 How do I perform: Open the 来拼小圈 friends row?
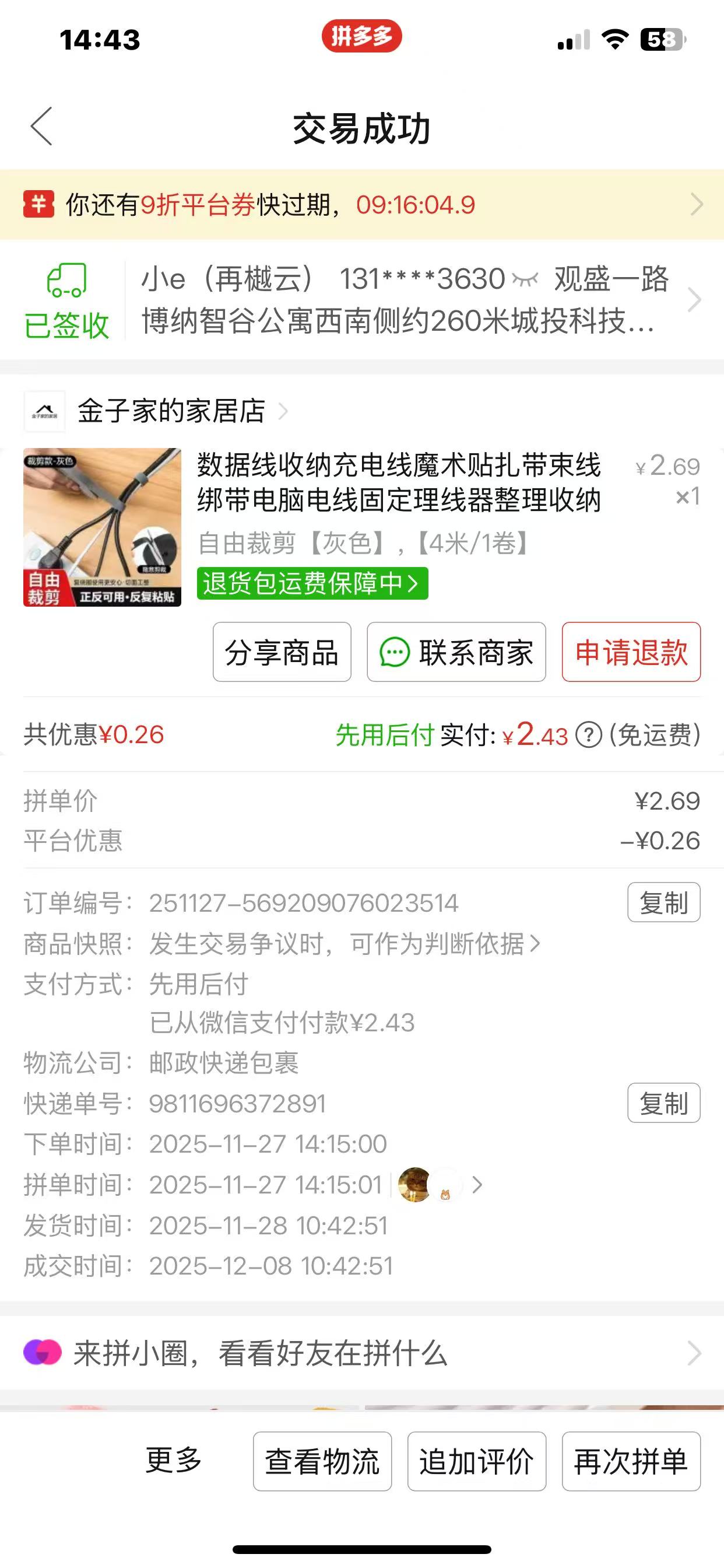pyautogui.click(x=361, y=1353)
